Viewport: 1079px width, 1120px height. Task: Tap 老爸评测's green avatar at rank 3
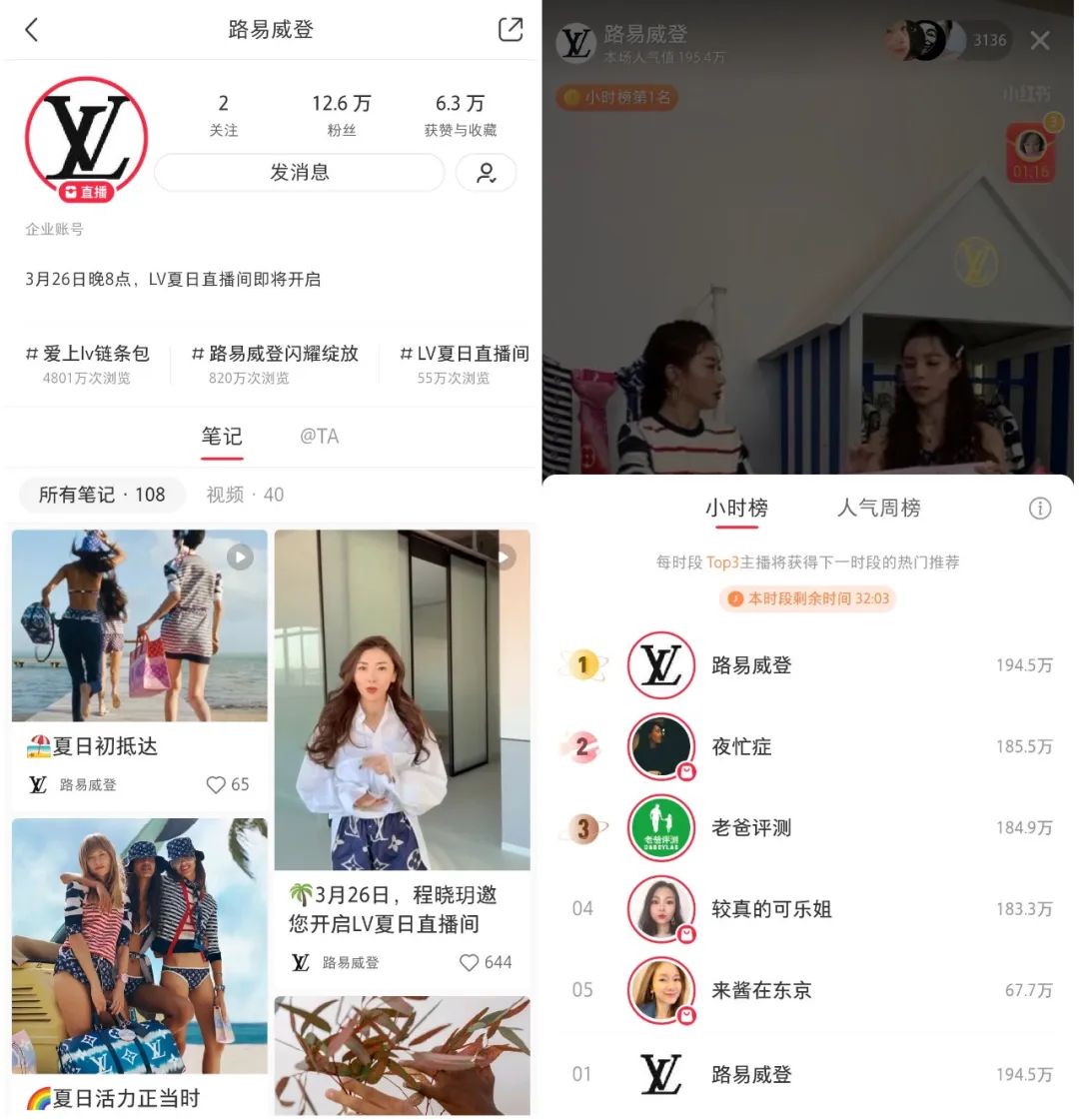pos(660,827)
